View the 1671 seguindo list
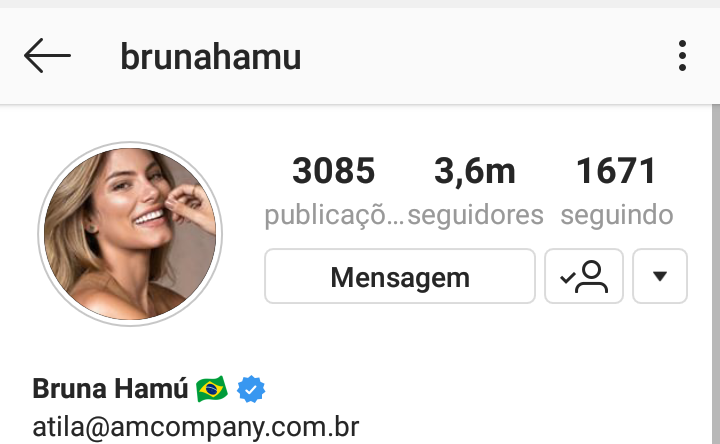Screen dimensions: 720x444 [x=616, y=190]
